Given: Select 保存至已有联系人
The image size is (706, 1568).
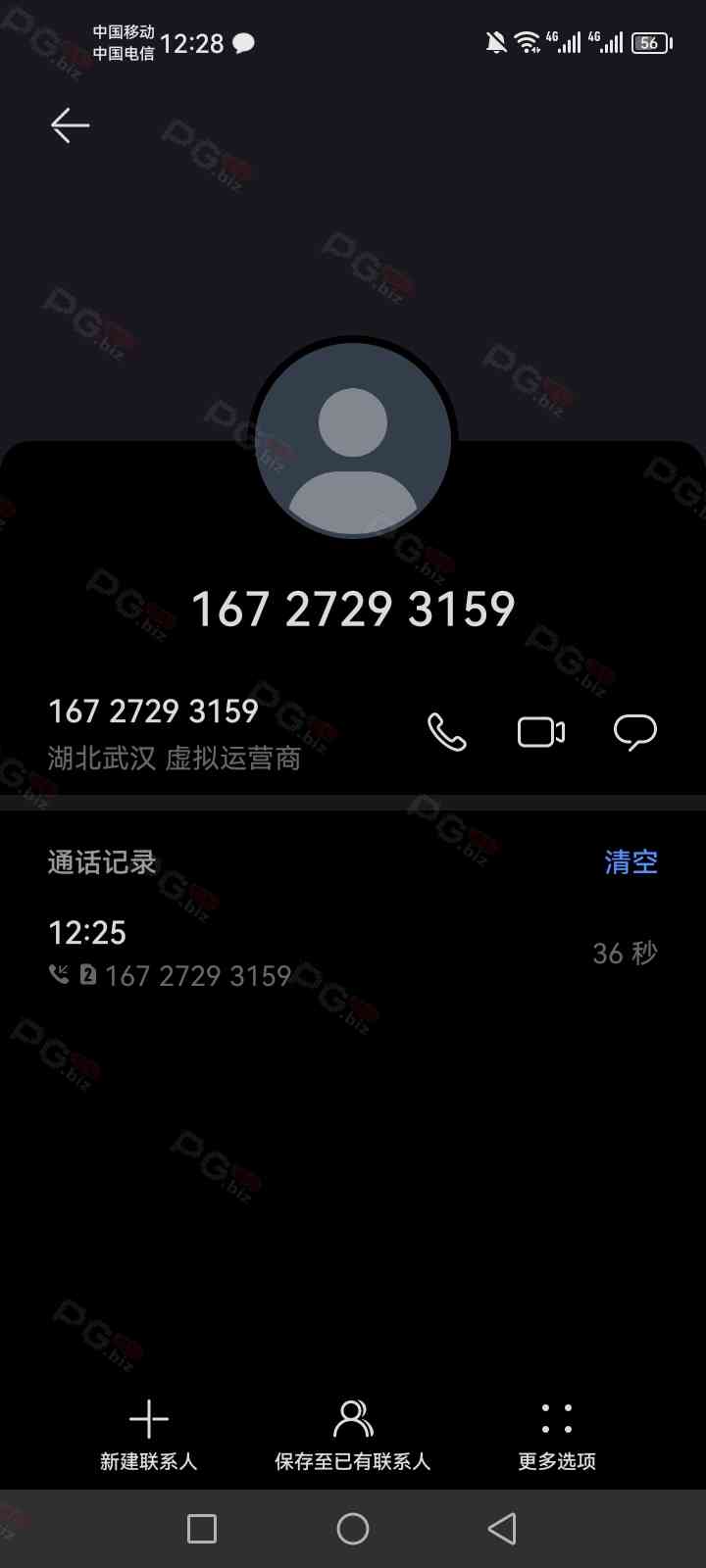Looking at the screenshot, I should click(x=353, y=1435).
